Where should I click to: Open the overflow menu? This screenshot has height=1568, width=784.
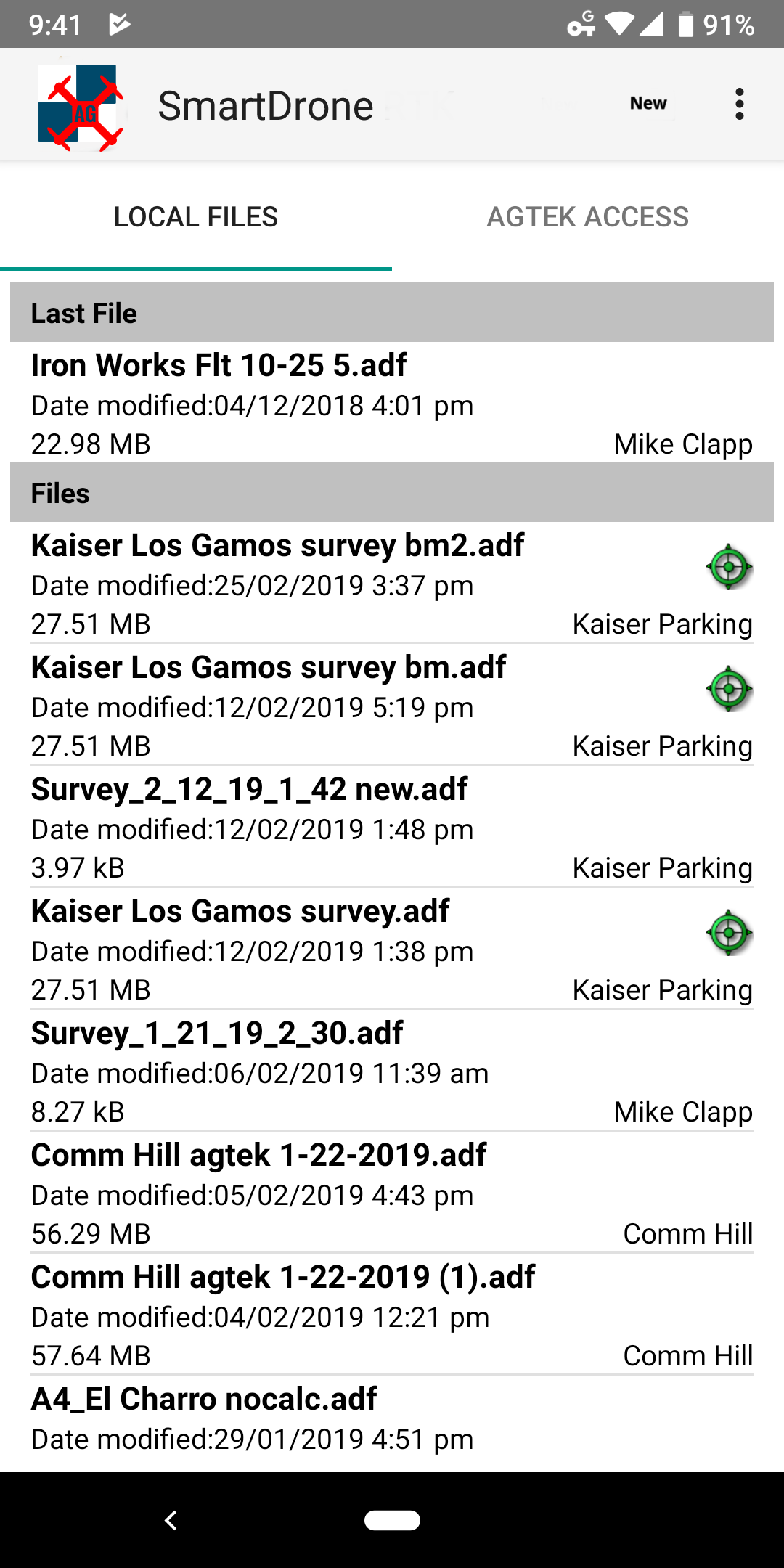739,105
